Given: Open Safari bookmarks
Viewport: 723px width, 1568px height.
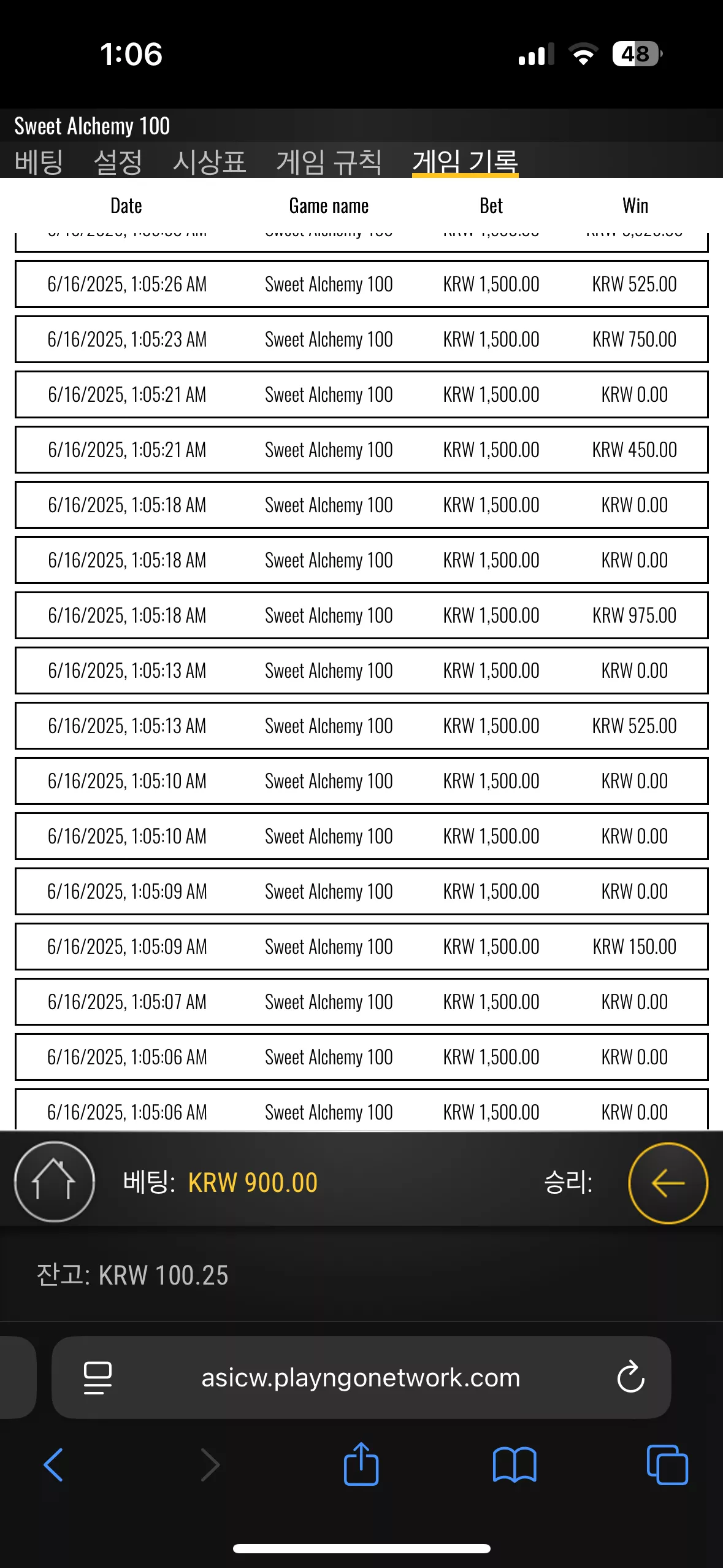Looking at the screenshot, I should pyautogui.click(x=515, y=1466).
